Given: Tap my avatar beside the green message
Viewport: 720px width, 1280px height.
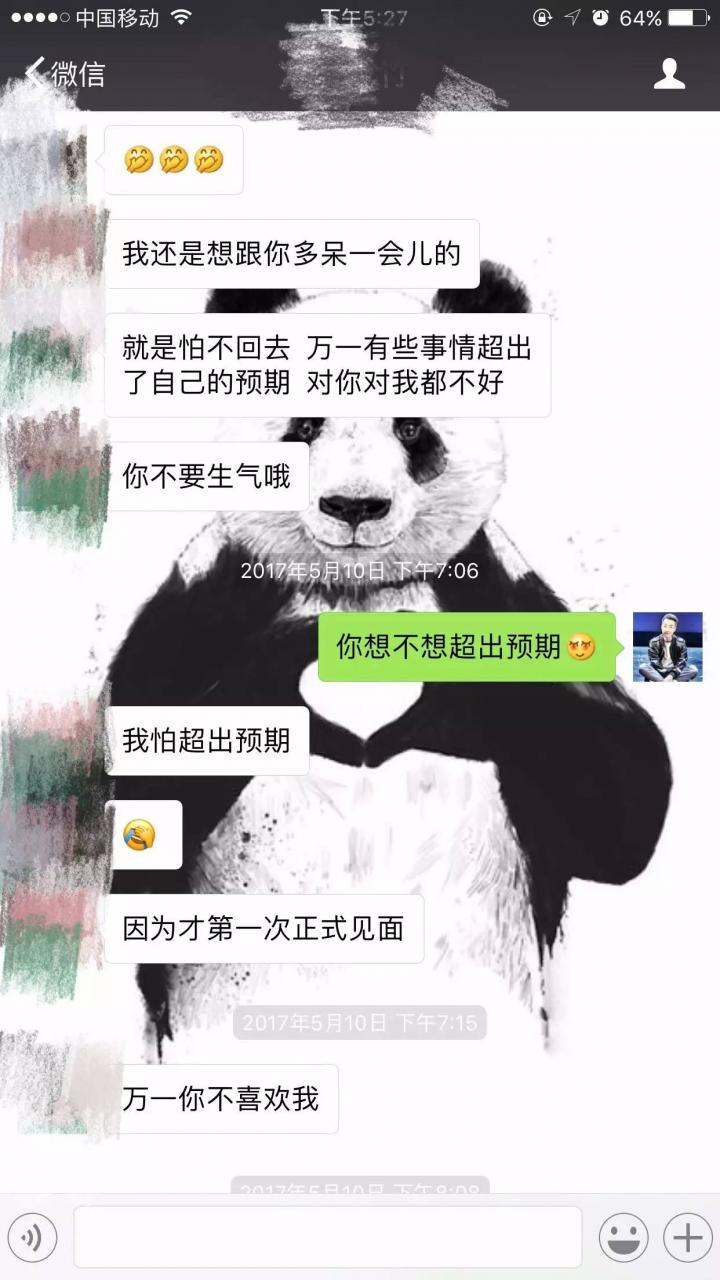Looking at the screenshot, I should point(667,647).
